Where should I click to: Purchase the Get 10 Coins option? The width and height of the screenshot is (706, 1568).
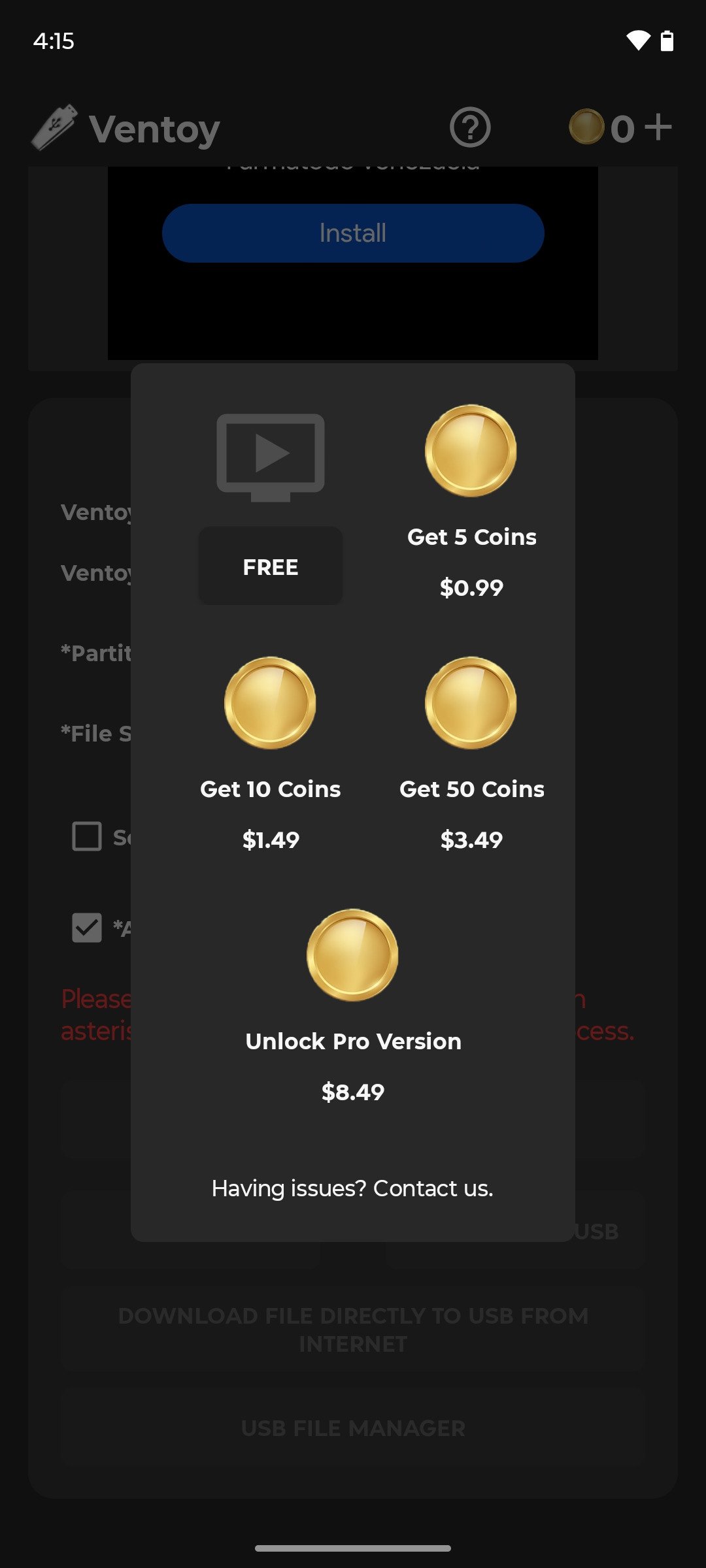270,754
